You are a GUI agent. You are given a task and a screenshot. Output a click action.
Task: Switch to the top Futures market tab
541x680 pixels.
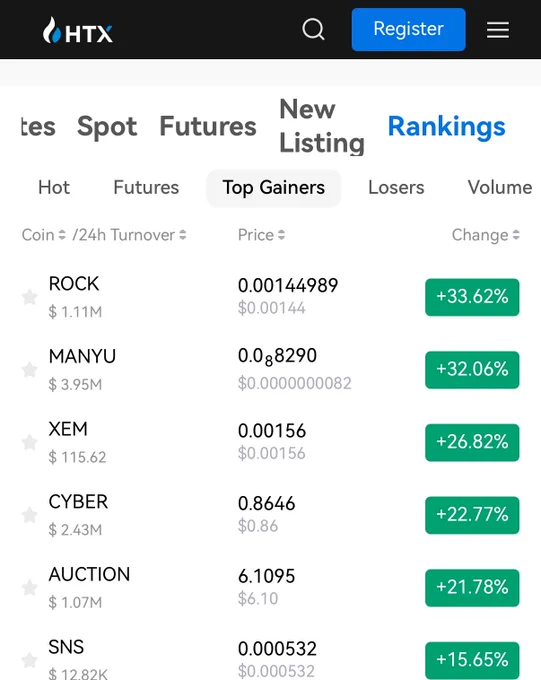208,126
